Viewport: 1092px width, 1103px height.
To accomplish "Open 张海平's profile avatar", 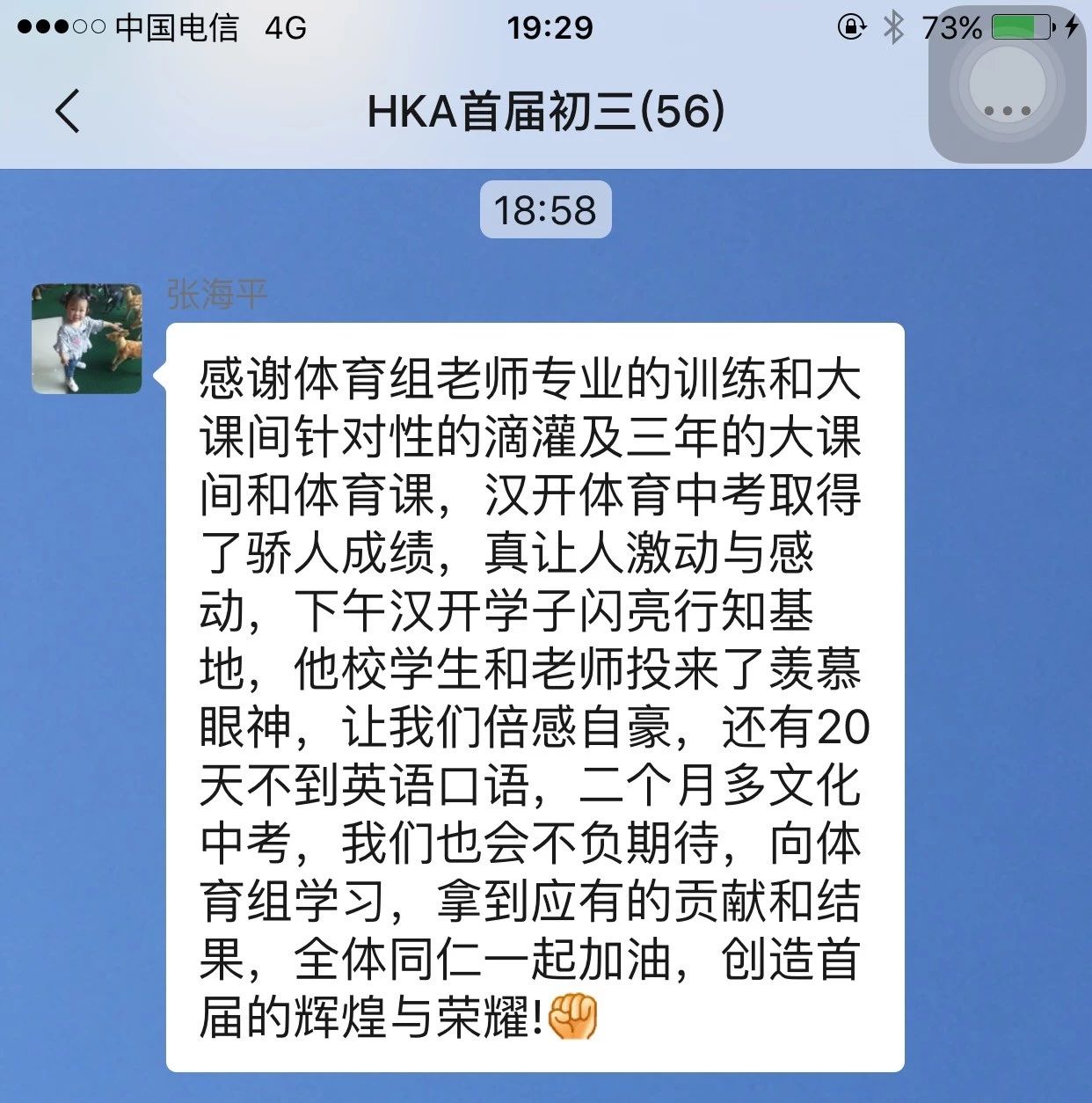I will point(86,339).
